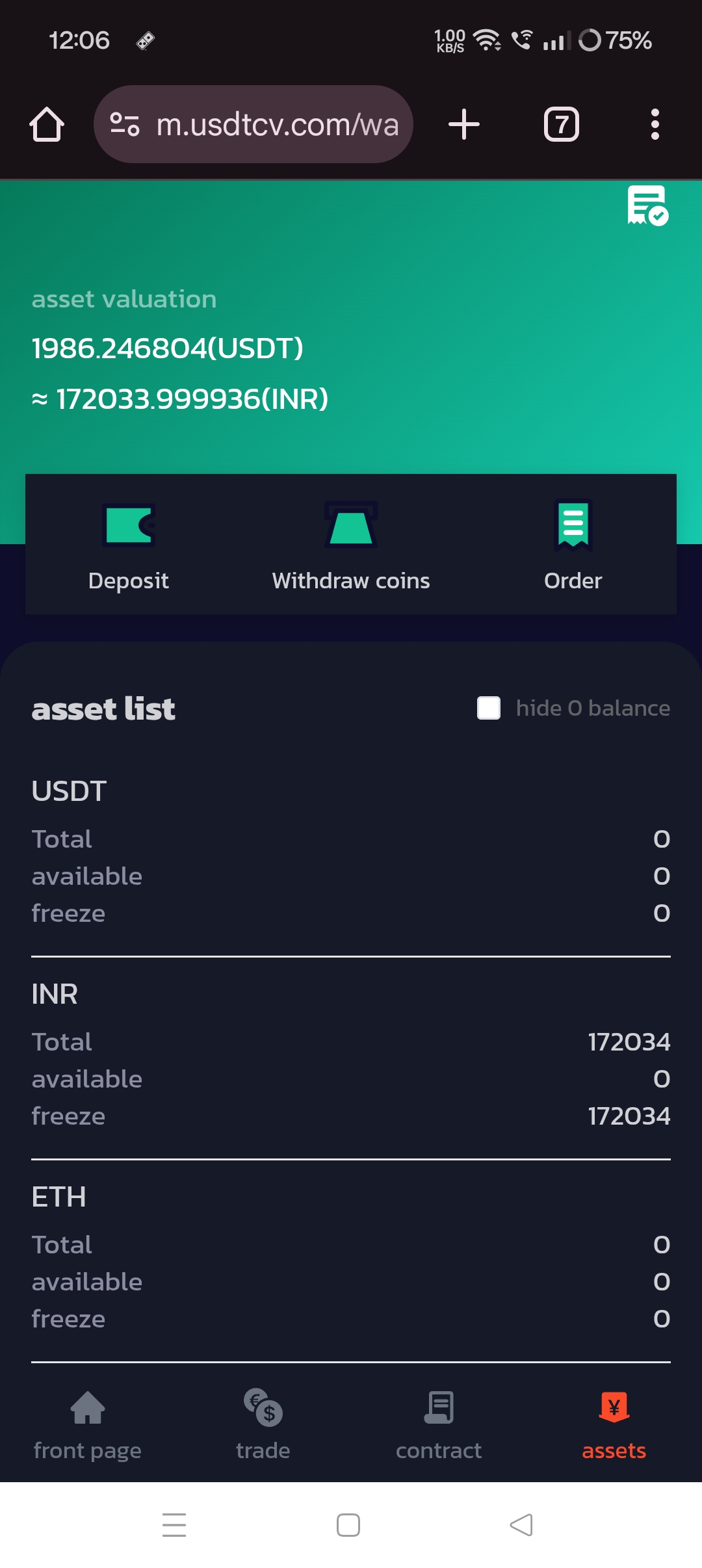This screenshot has height=1568, width=702.
Task: Tap the m.usdtcv.com address bar
Action: click(253, 124)
